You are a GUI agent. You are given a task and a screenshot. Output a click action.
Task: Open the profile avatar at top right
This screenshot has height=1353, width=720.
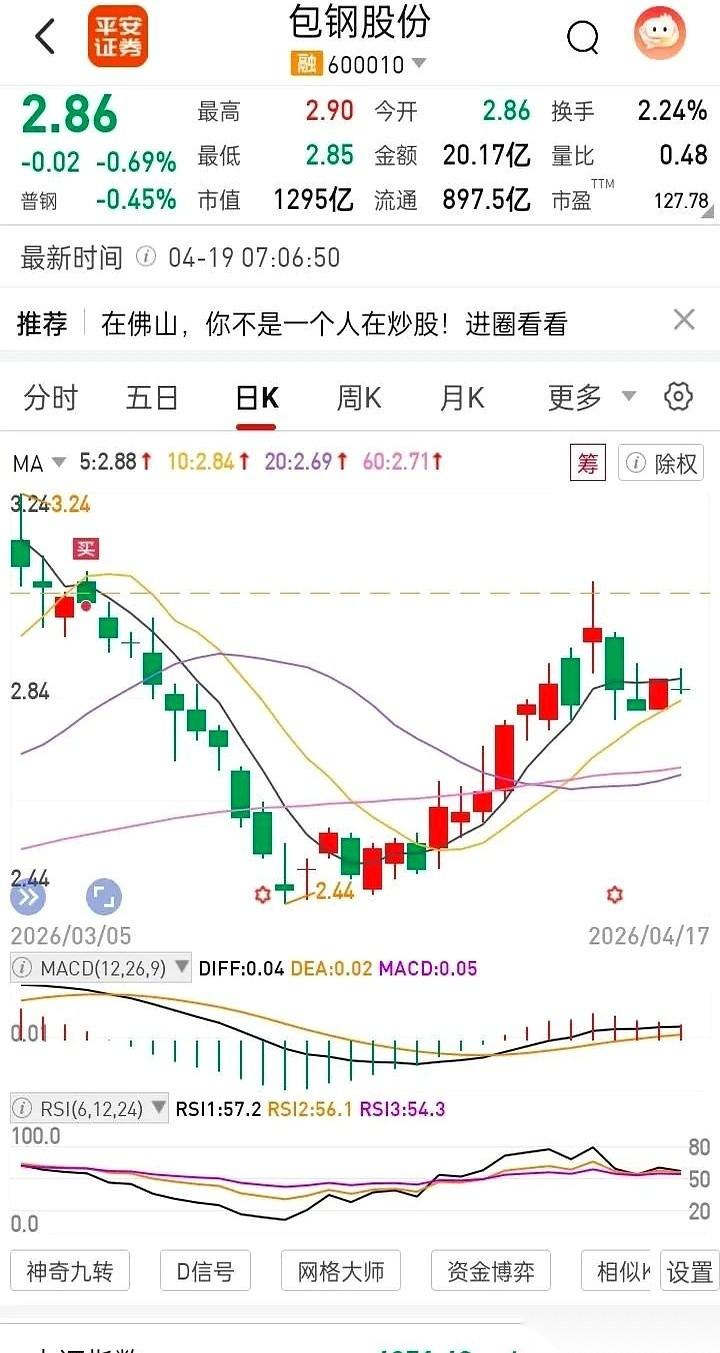658,33
